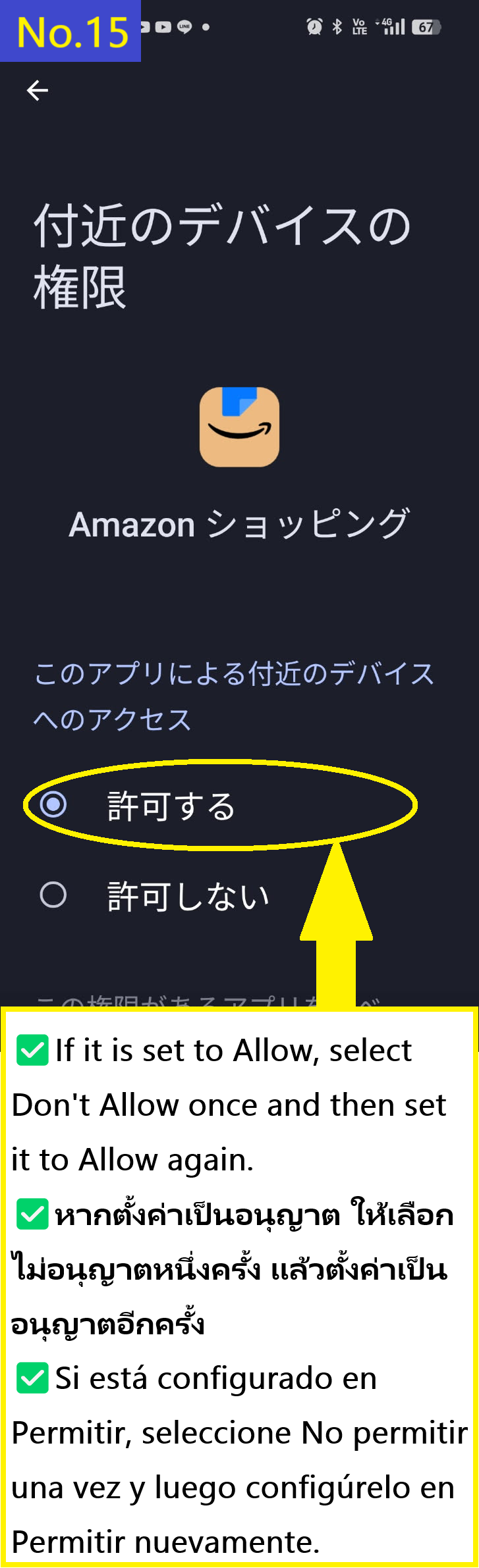Select the 許可する radio option
479x1568 pixels.
pos(53,804)
